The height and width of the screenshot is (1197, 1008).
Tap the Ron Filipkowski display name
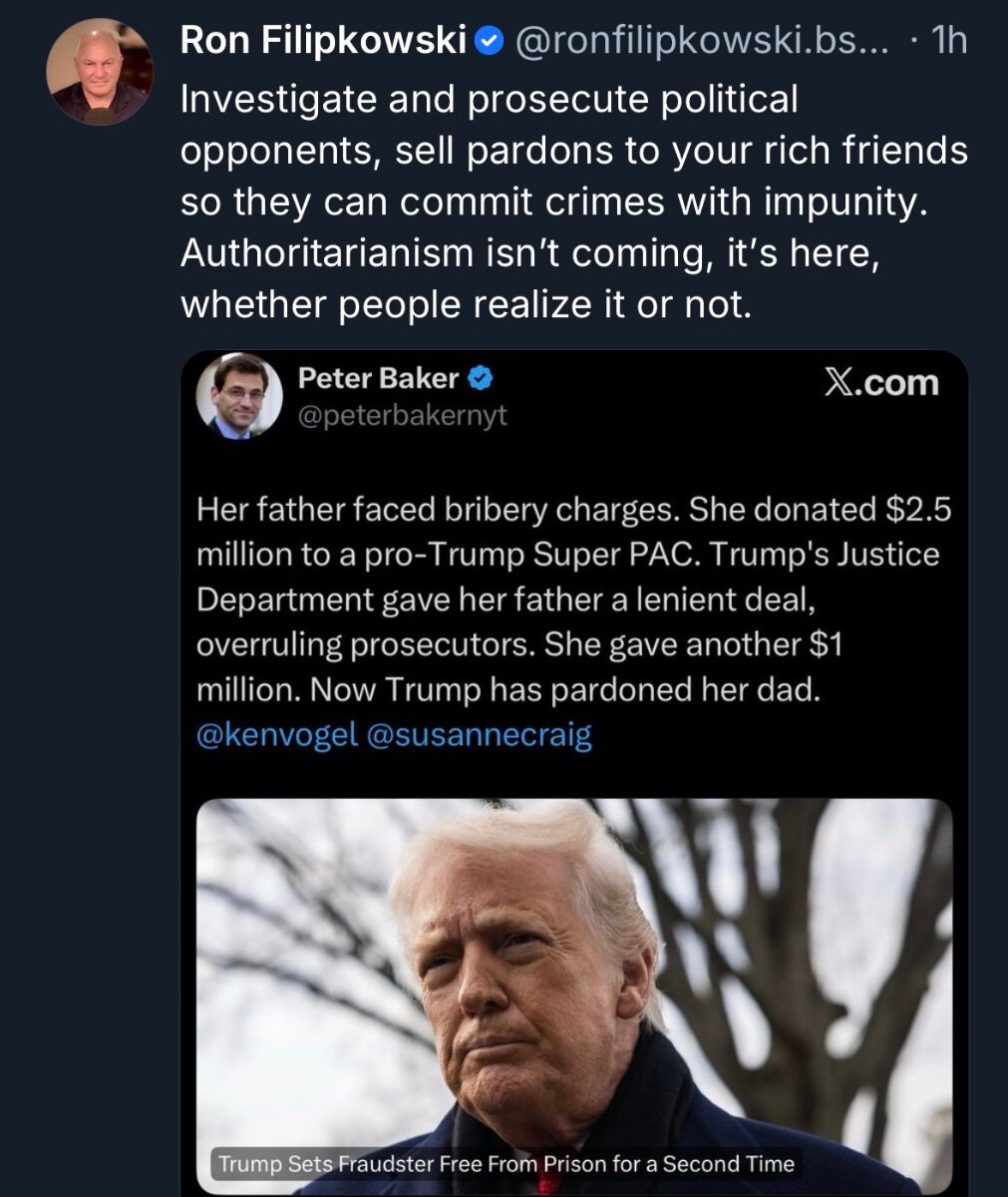pos(323,41)
